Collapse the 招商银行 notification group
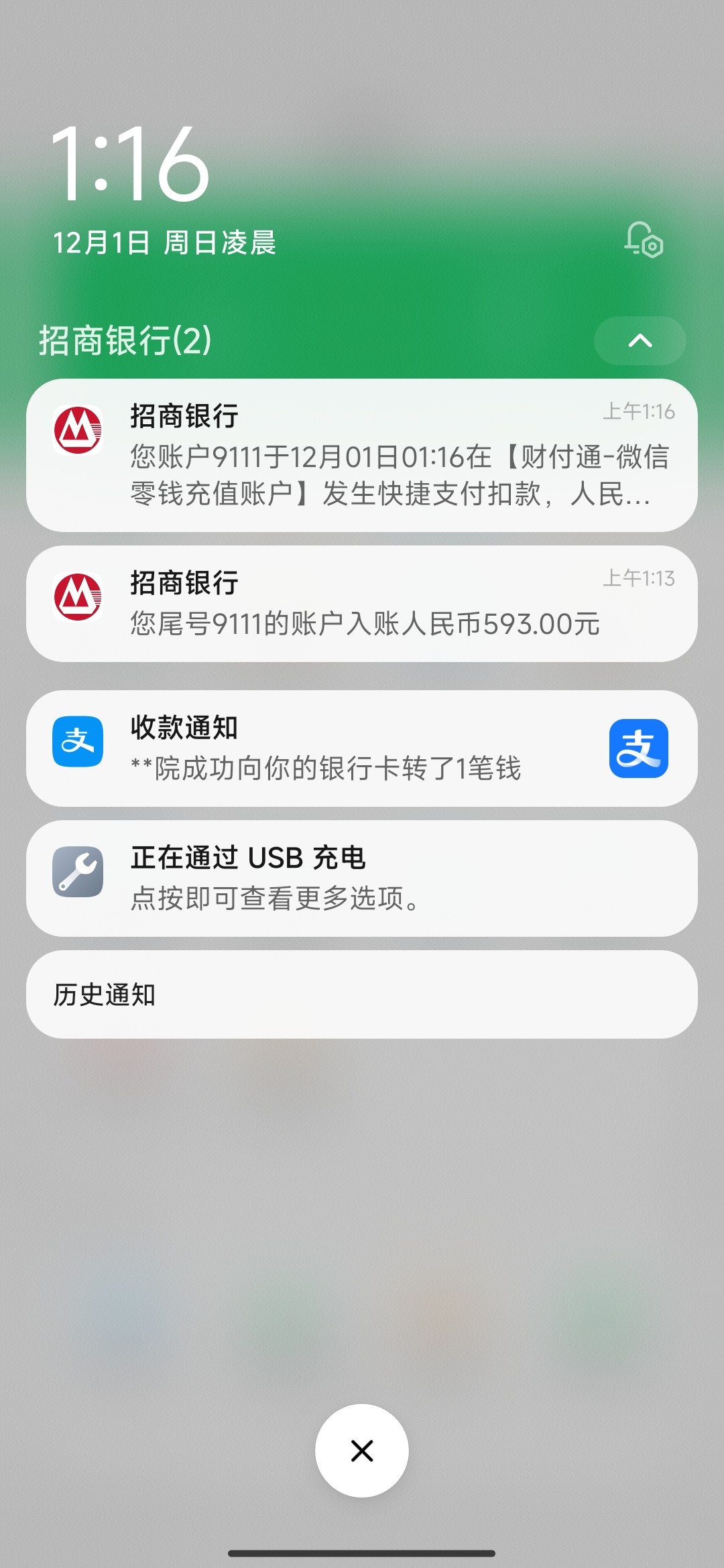 [640, 340]
